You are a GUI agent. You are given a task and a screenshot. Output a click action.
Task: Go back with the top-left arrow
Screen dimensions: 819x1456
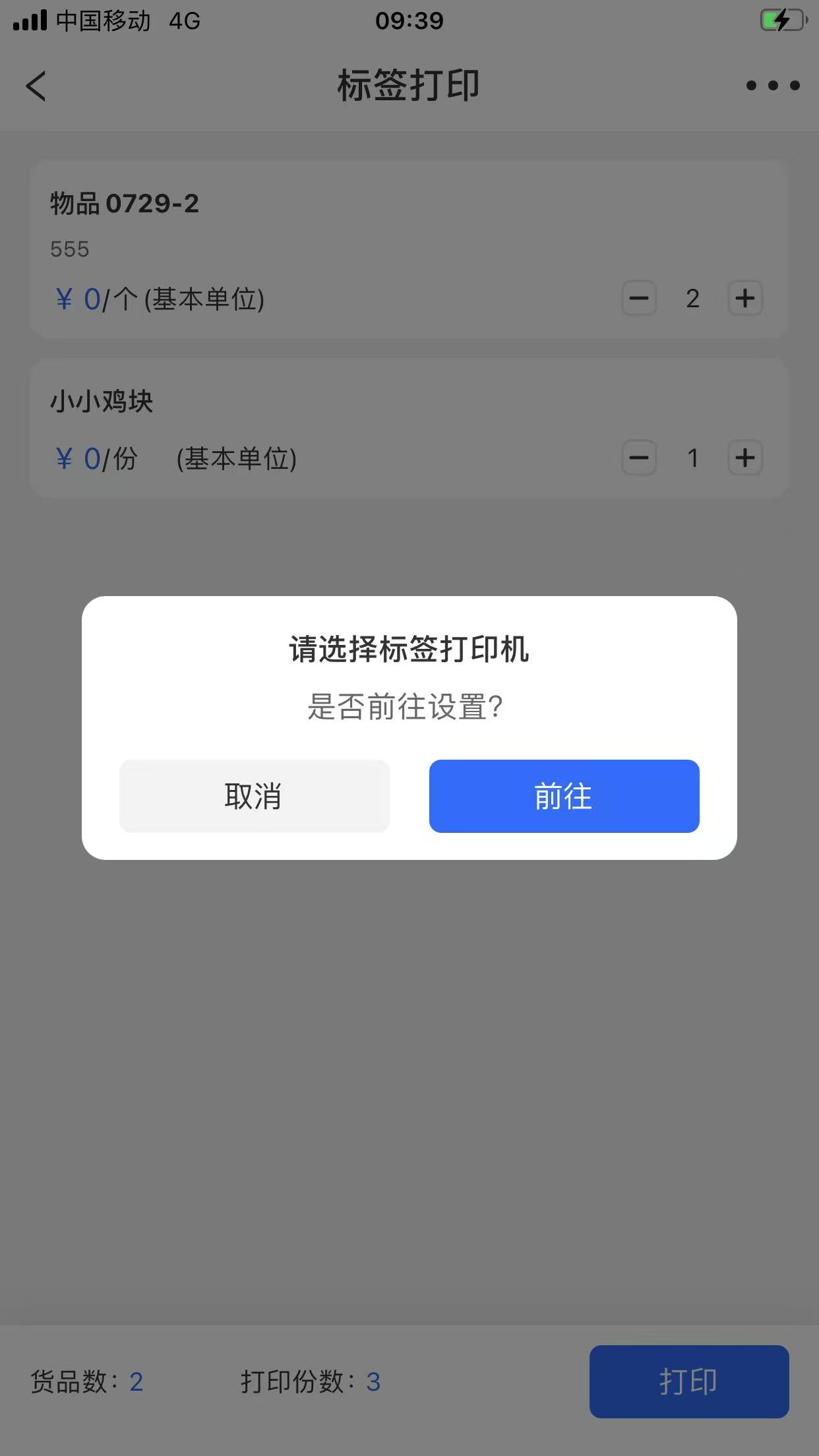click(x=36, y=86)
